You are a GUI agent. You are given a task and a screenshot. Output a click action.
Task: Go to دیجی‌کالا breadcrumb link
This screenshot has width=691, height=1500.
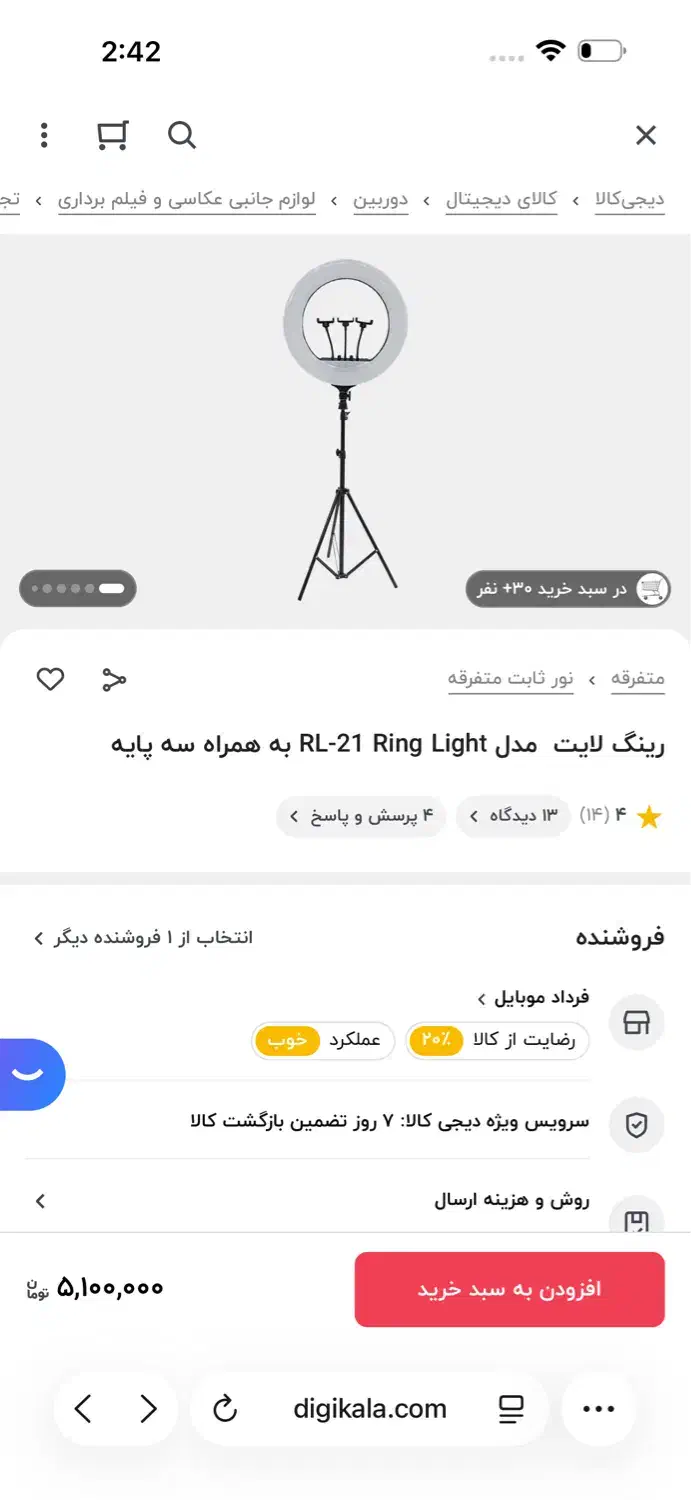pos(629,199)
